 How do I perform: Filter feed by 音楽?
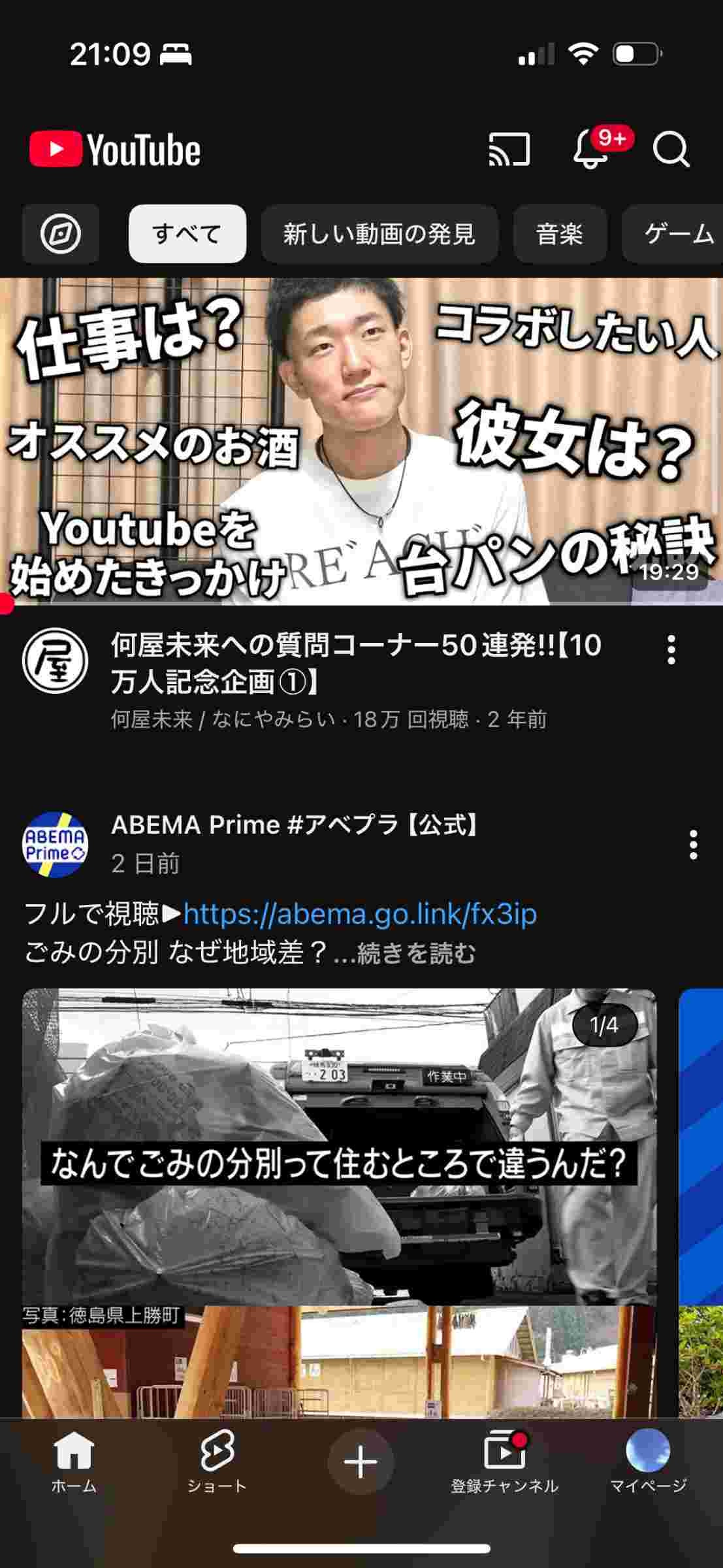pyautogui.click(x=560, y=233)
